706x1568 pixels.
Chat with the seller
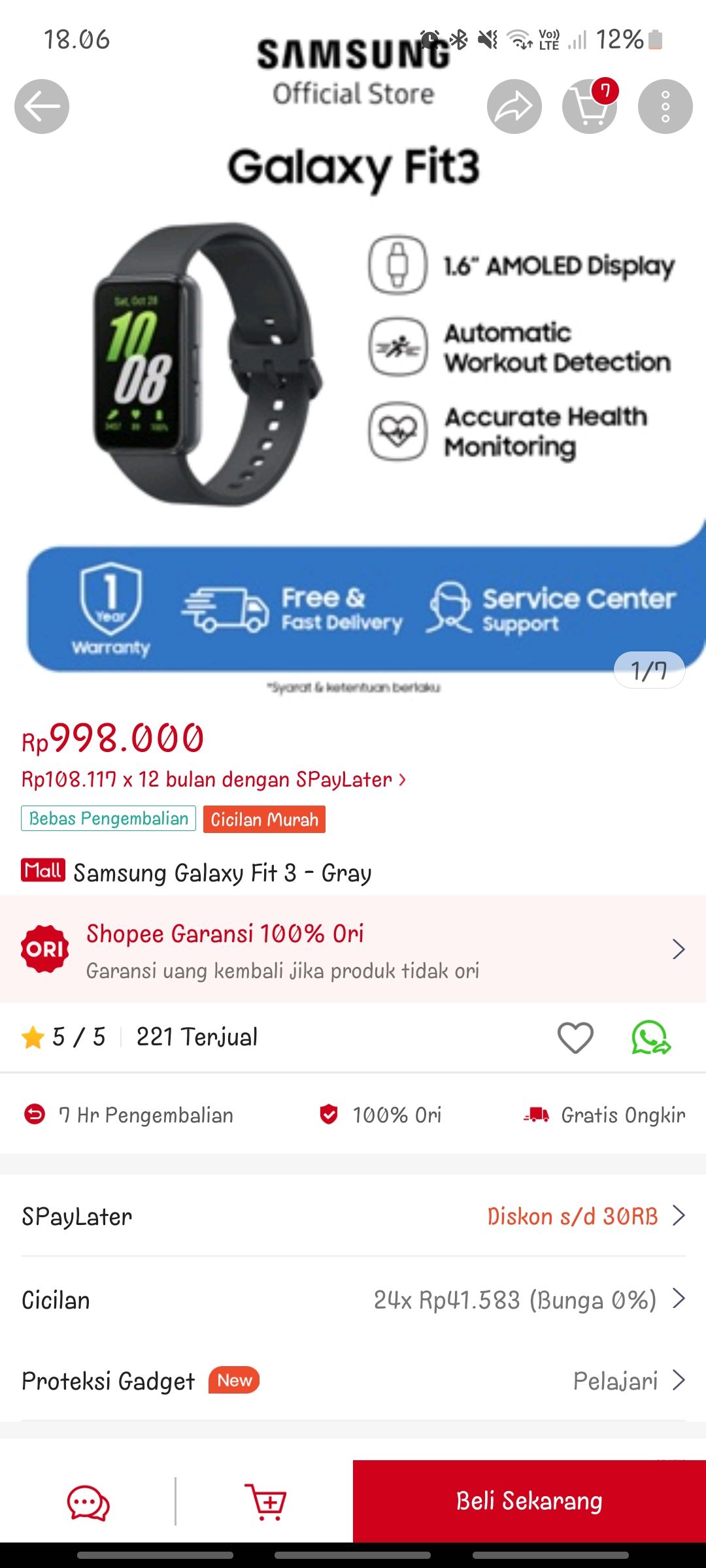(x=88, y=1502)
